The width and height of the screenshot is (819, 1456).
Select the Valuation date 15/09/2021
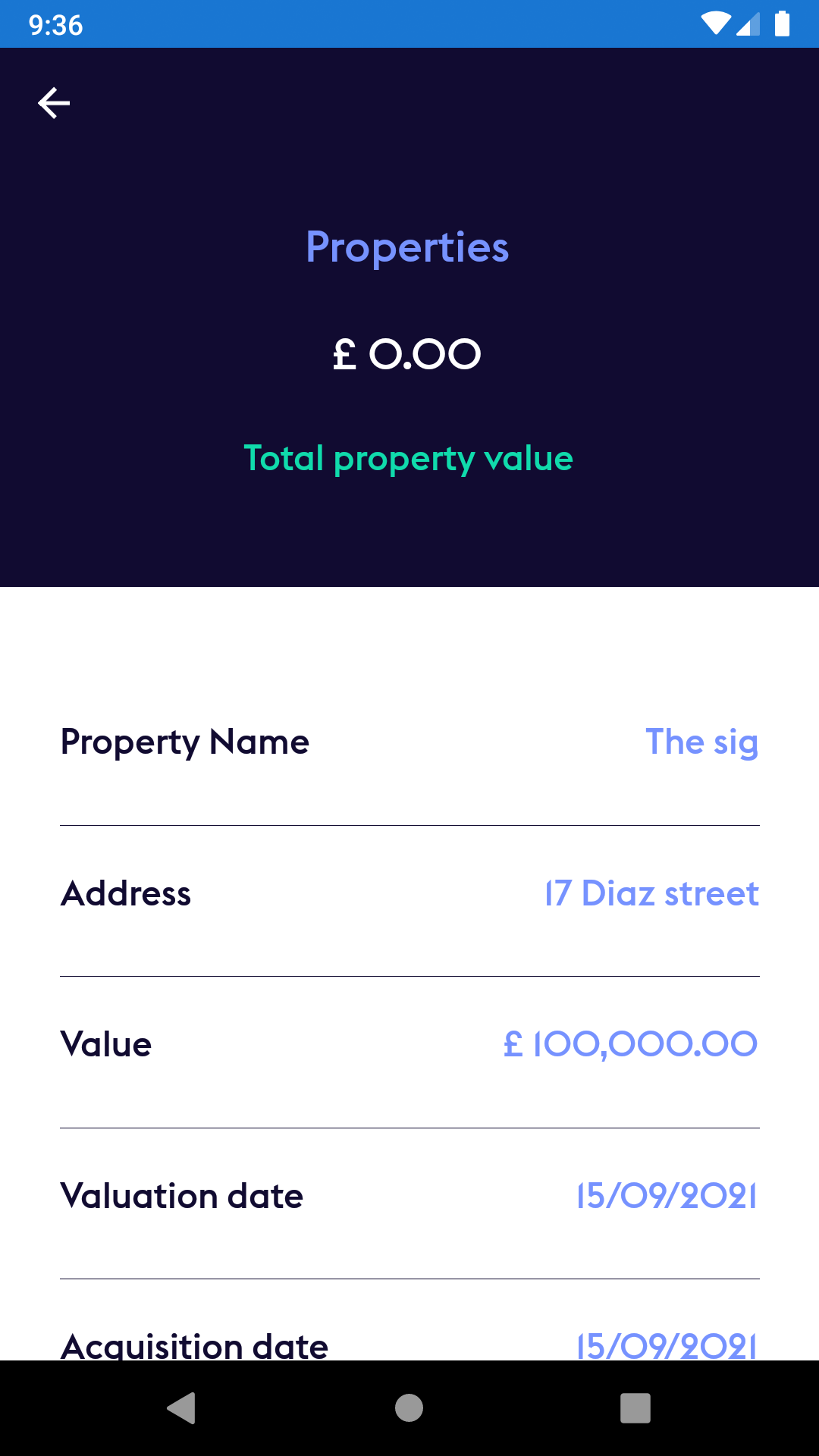[x=667, y=1196]
